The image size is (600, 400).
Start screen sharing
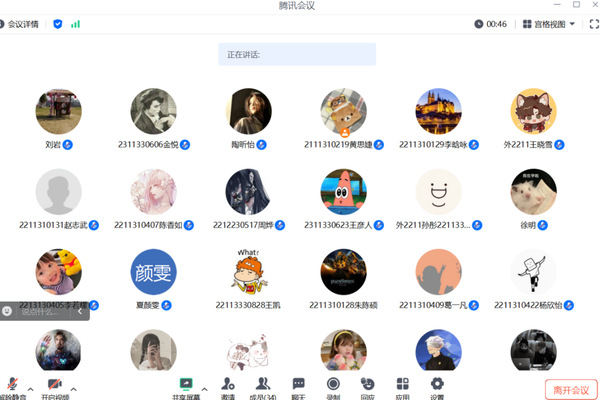pos(186,385)
